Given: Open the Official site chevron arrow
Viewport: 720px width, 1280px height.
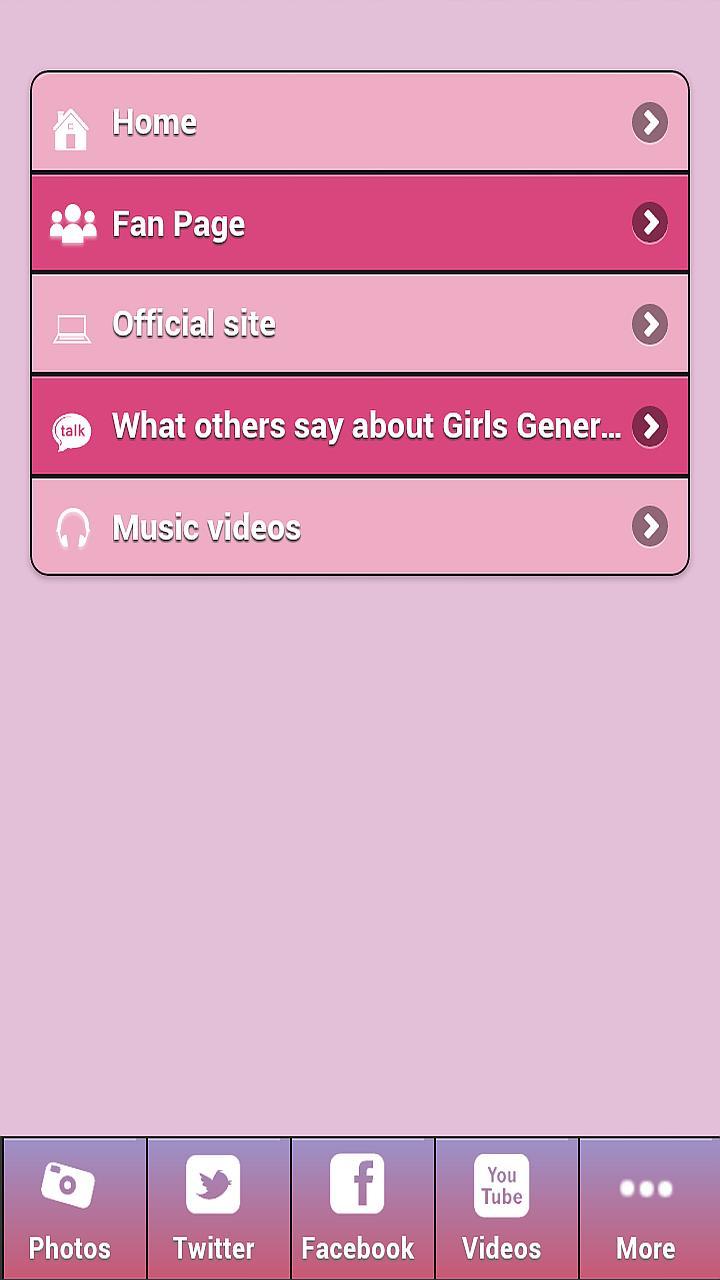Looking at the screenshot, I should [649, 324].
